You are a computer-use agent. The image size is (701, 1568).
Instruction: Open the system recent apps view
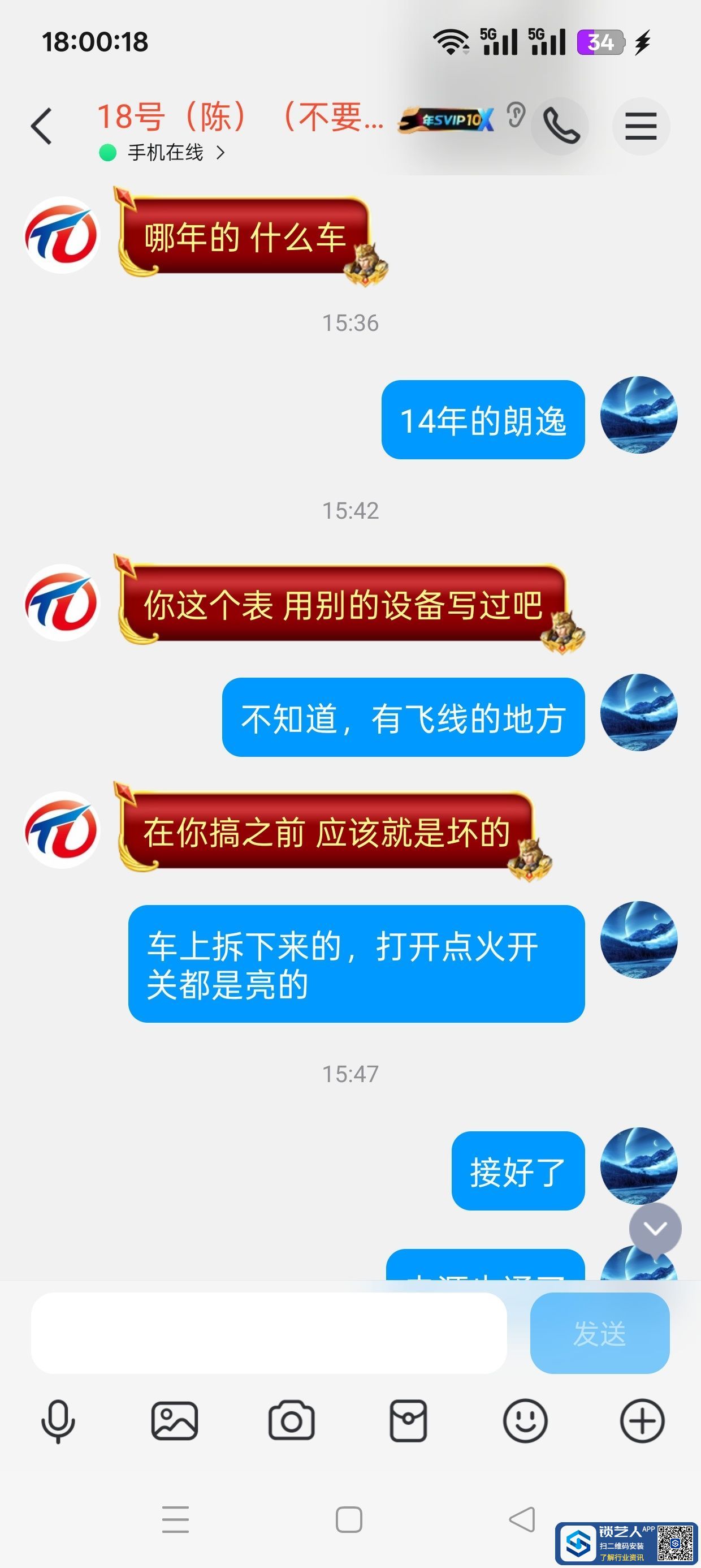tap(176, 1520)
